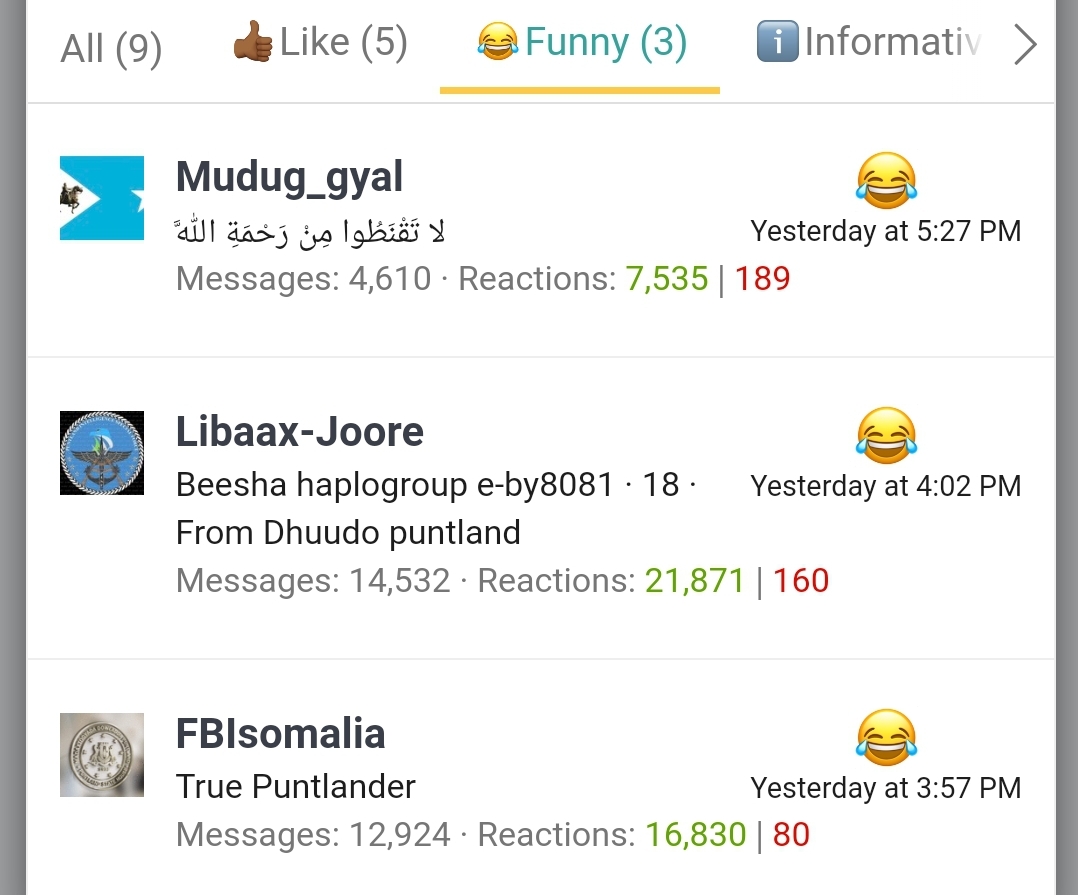1078x895 pixels.
Task: Open the Informative reactions tab
Action: 869,44
